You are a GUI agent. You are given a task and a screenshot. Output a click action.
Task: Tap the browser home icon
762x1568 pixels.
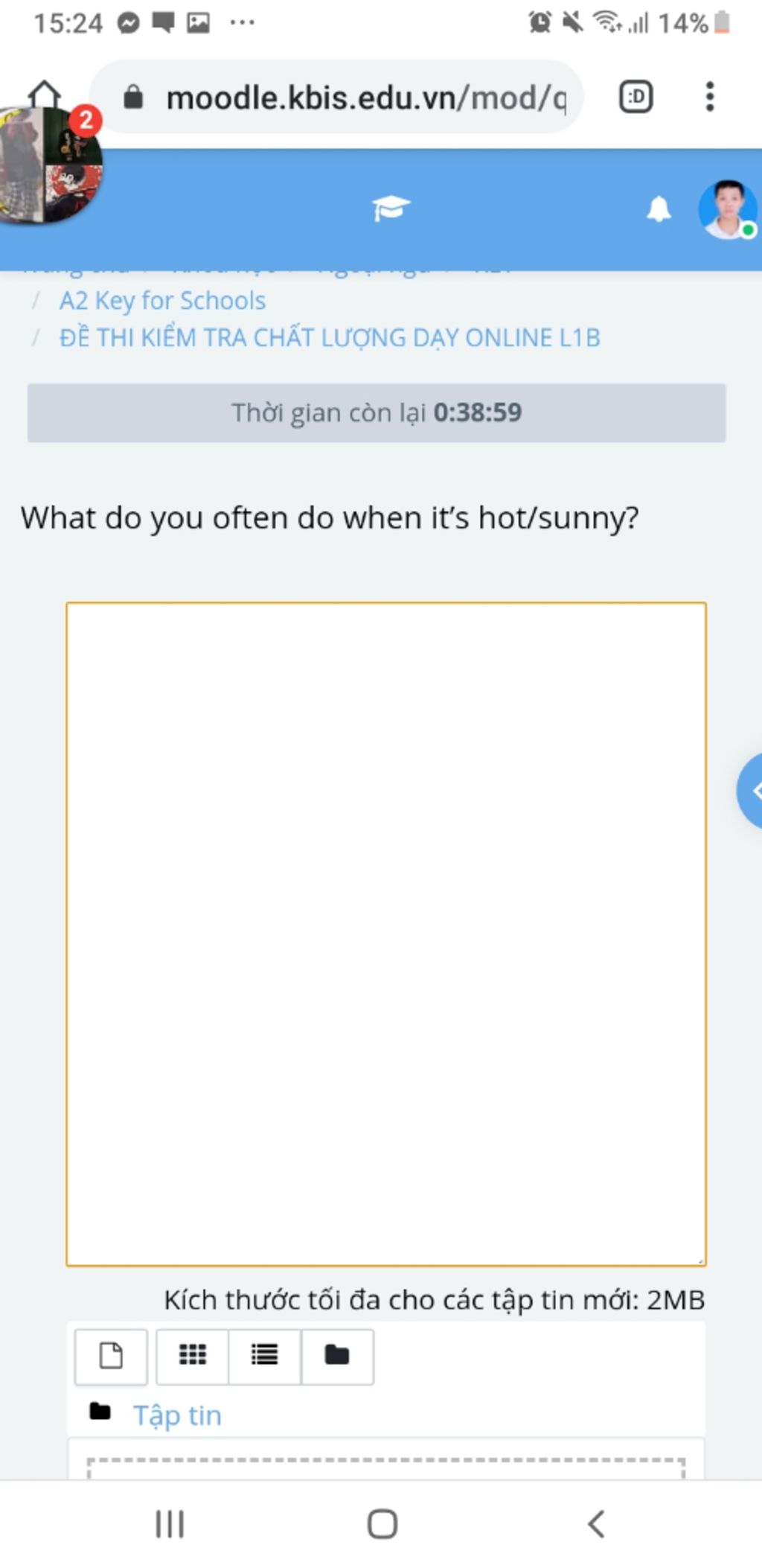[43, 94]
